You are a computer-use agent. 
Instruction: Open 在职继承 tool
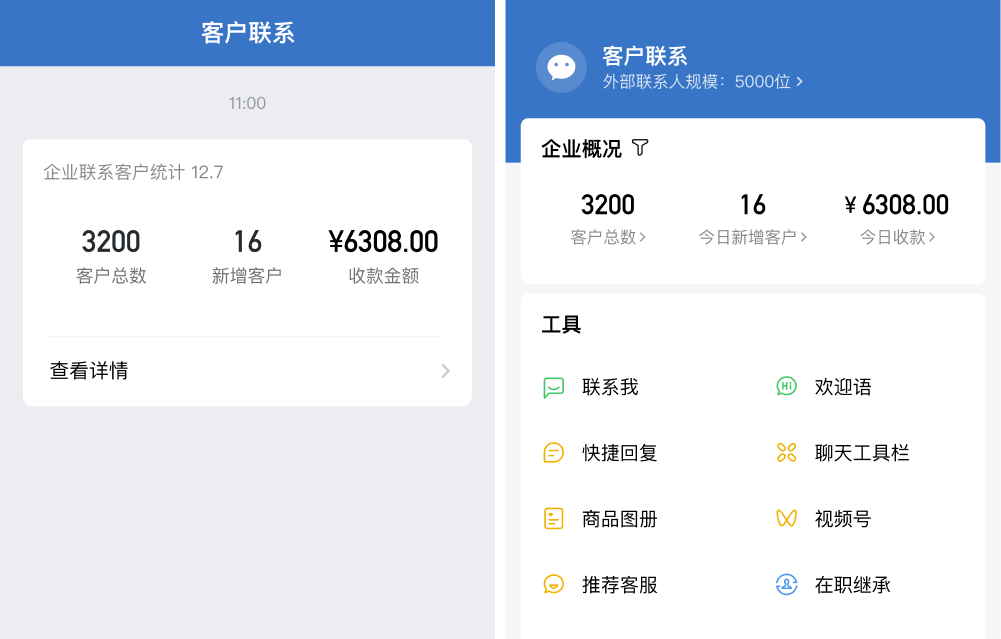pos(851,585)
